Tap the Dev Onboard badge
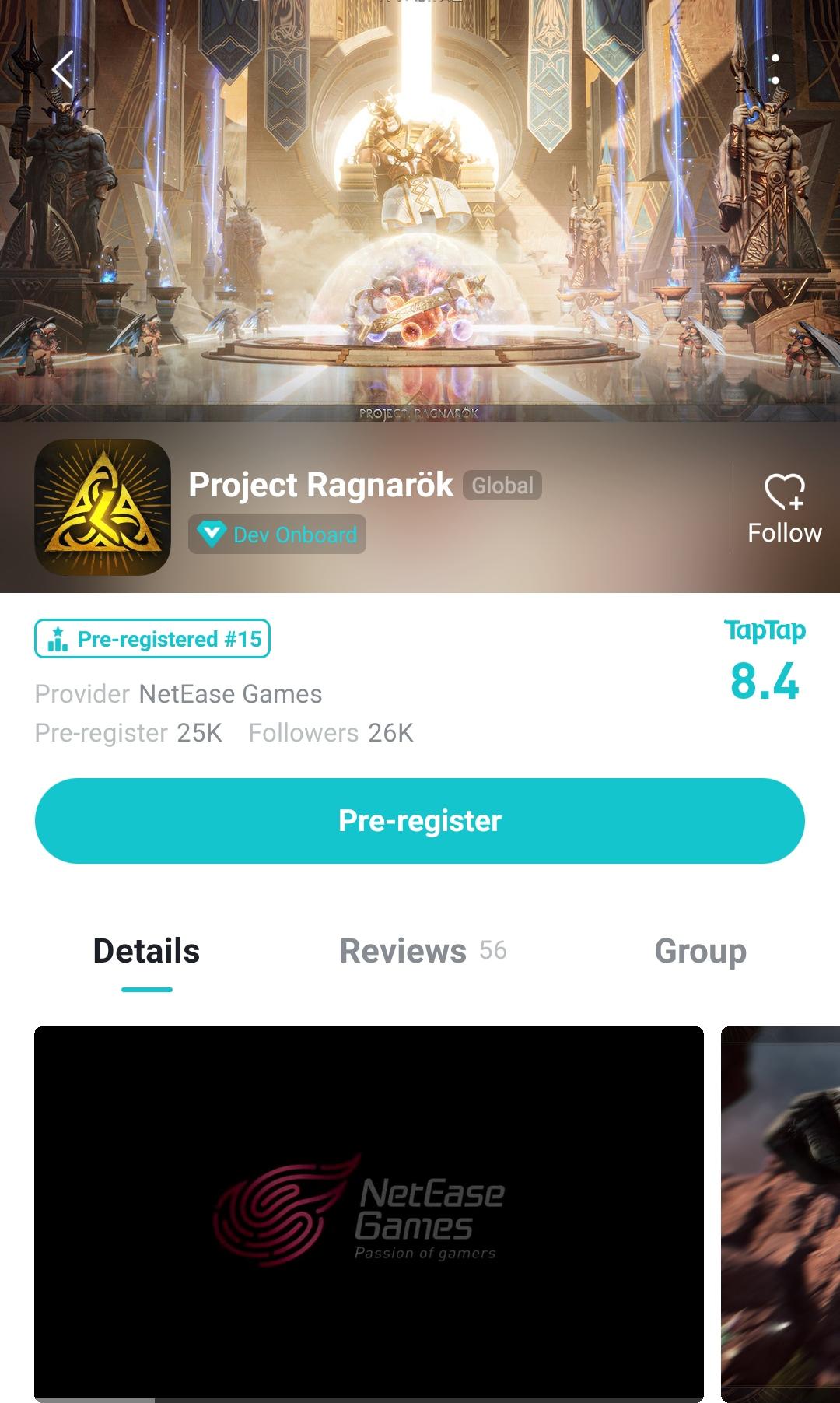840x1403 pixels. [278, 535]
